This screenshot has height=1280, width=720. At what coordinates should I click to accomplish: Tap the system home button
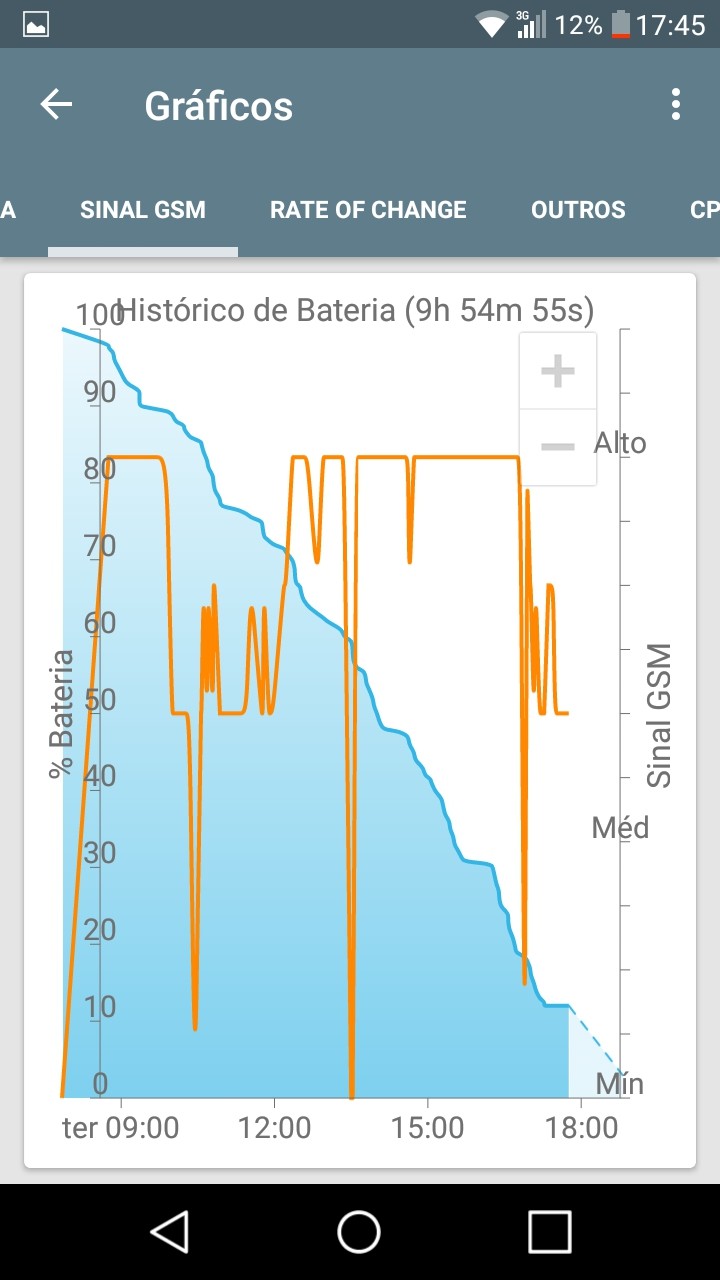coord(359,1232)
